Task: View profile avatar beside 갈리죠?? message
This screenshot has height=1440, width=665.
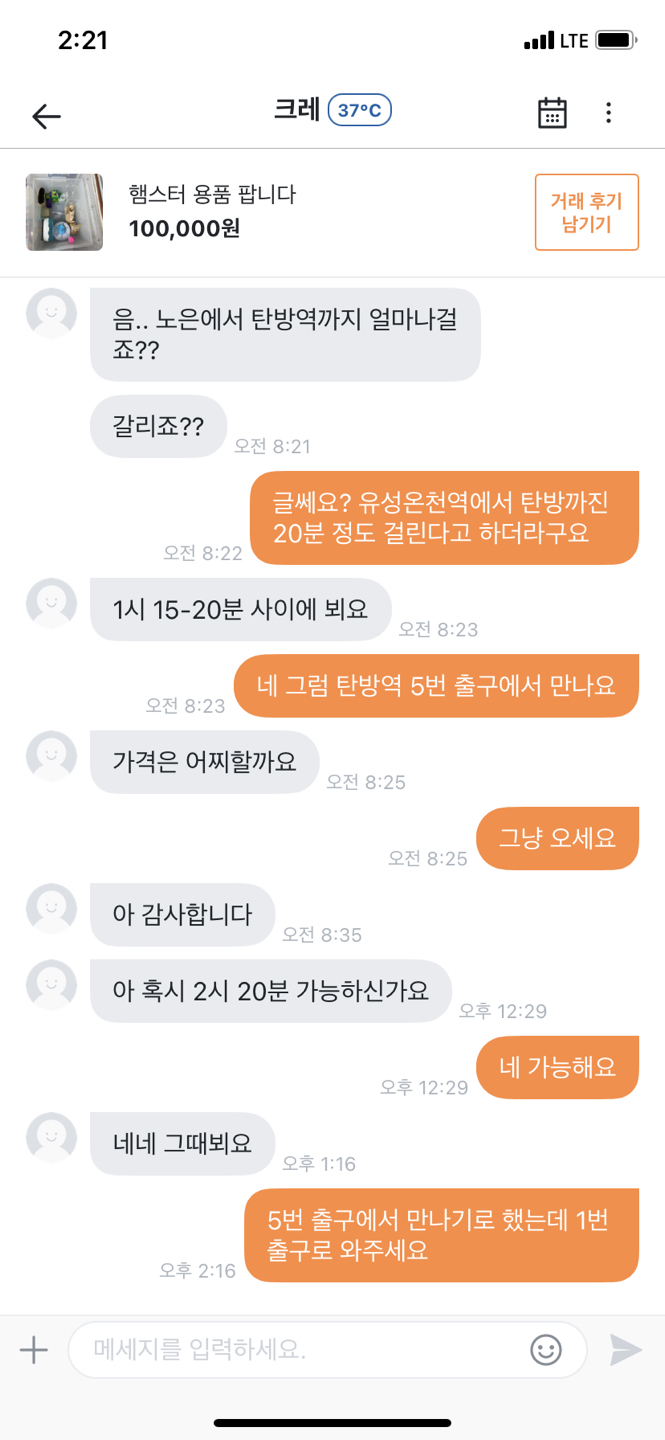Action: click(51, 313)
